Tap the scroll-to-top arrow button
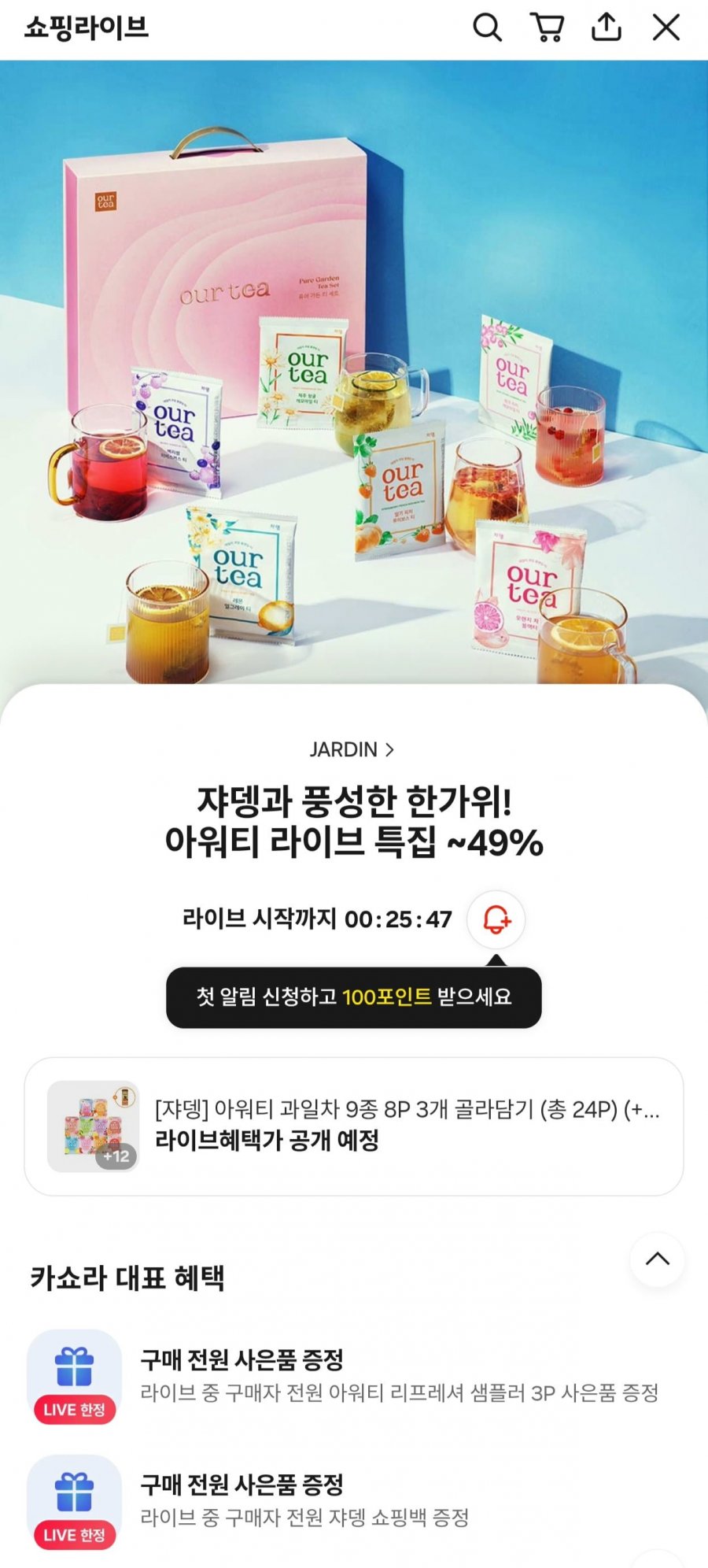Screen dimensions: 708x1568 [x=658, y=1259]
